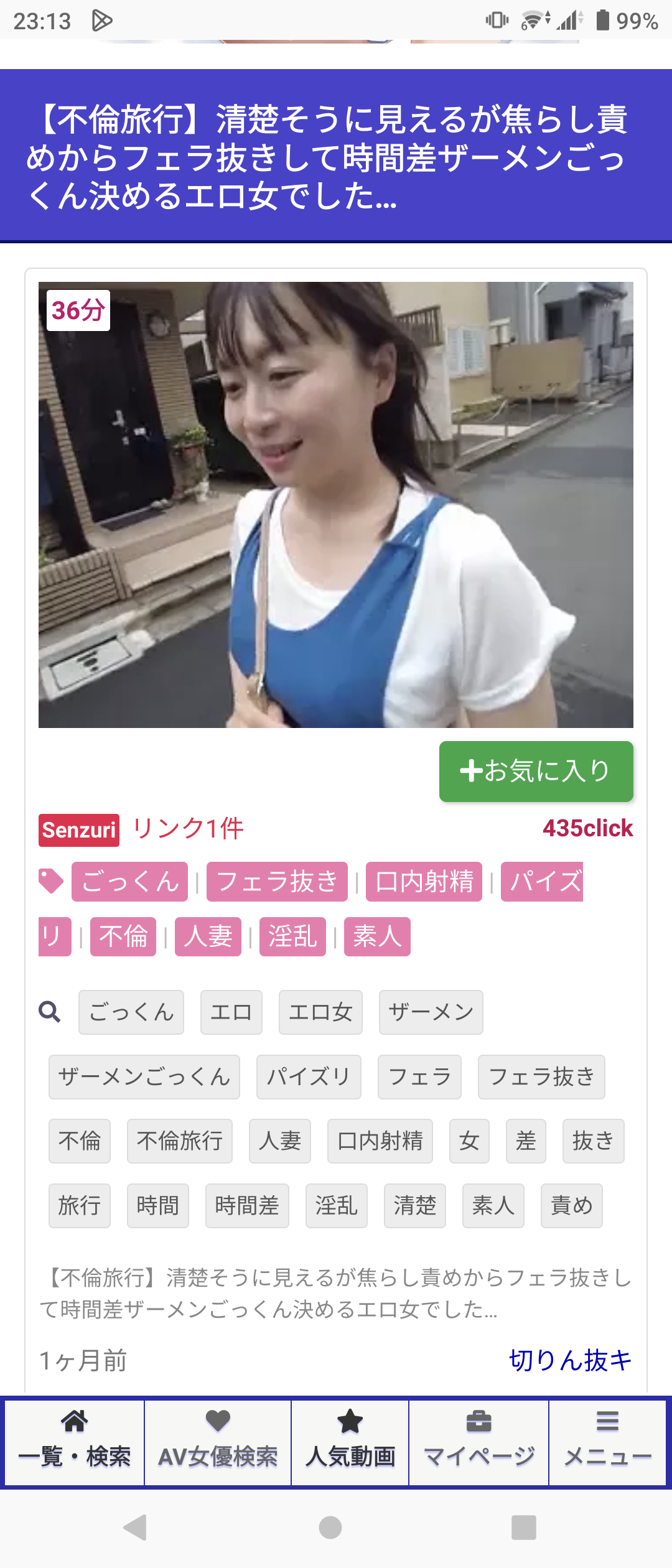This screenshot has width=672, height=1568.
Task: Tap the Senzuri label badge
Action: (x=78, y=829)
